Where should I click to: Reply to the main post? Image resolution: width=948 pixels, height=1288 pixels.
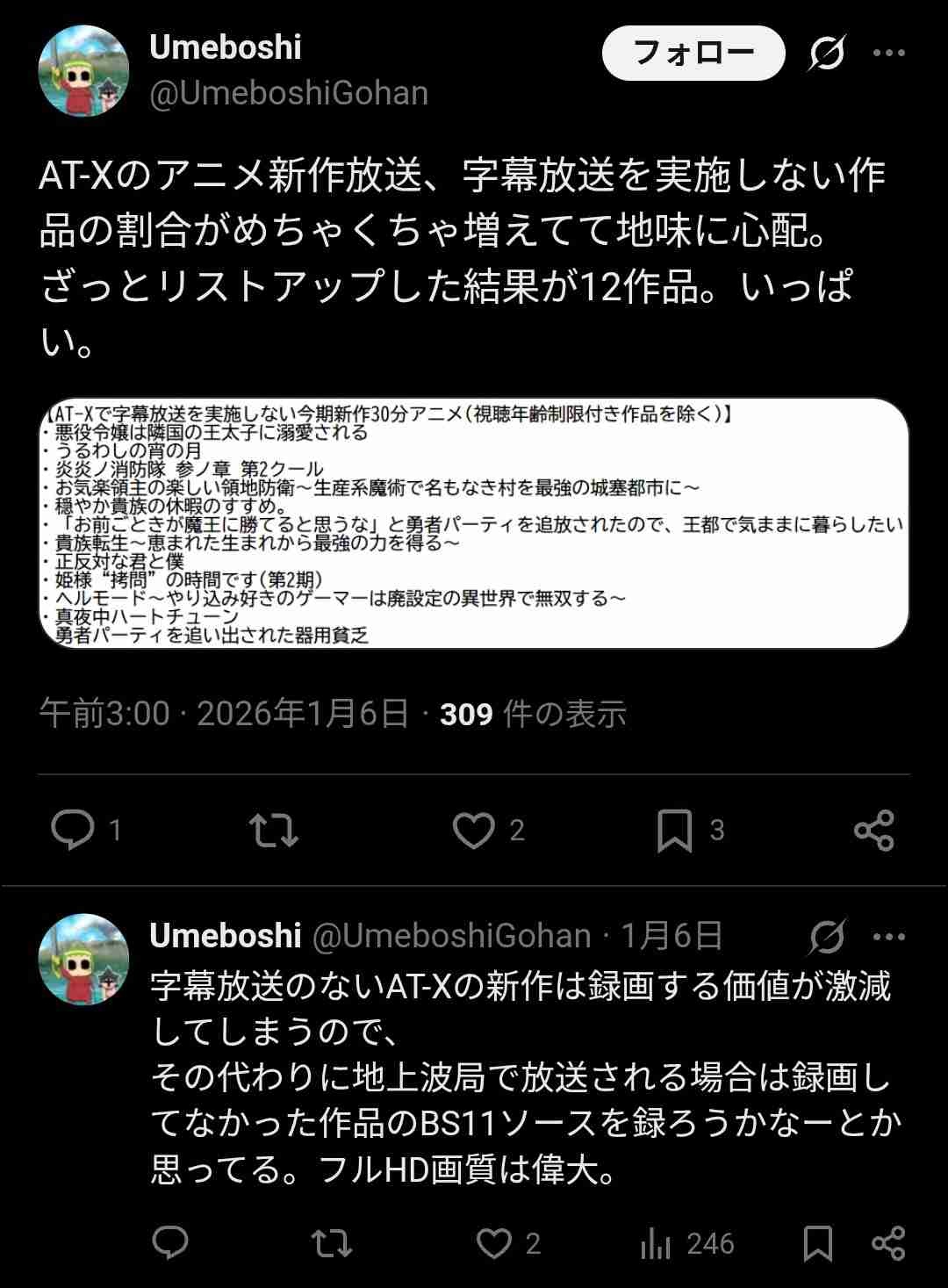73,830
